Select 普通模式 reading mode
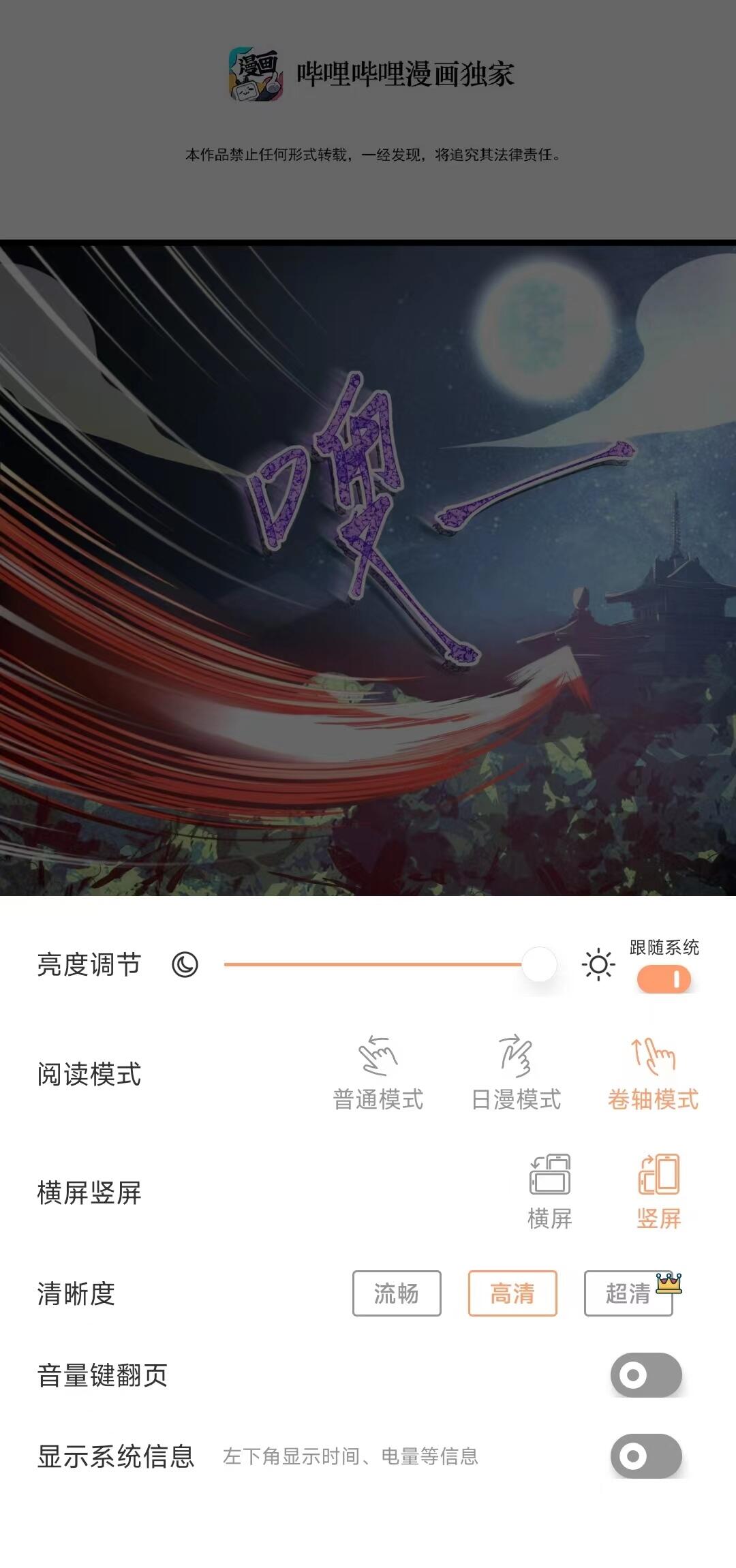Image resolution: width=736 pixels, height=1568 pixels. click(x=378, y=1073)
